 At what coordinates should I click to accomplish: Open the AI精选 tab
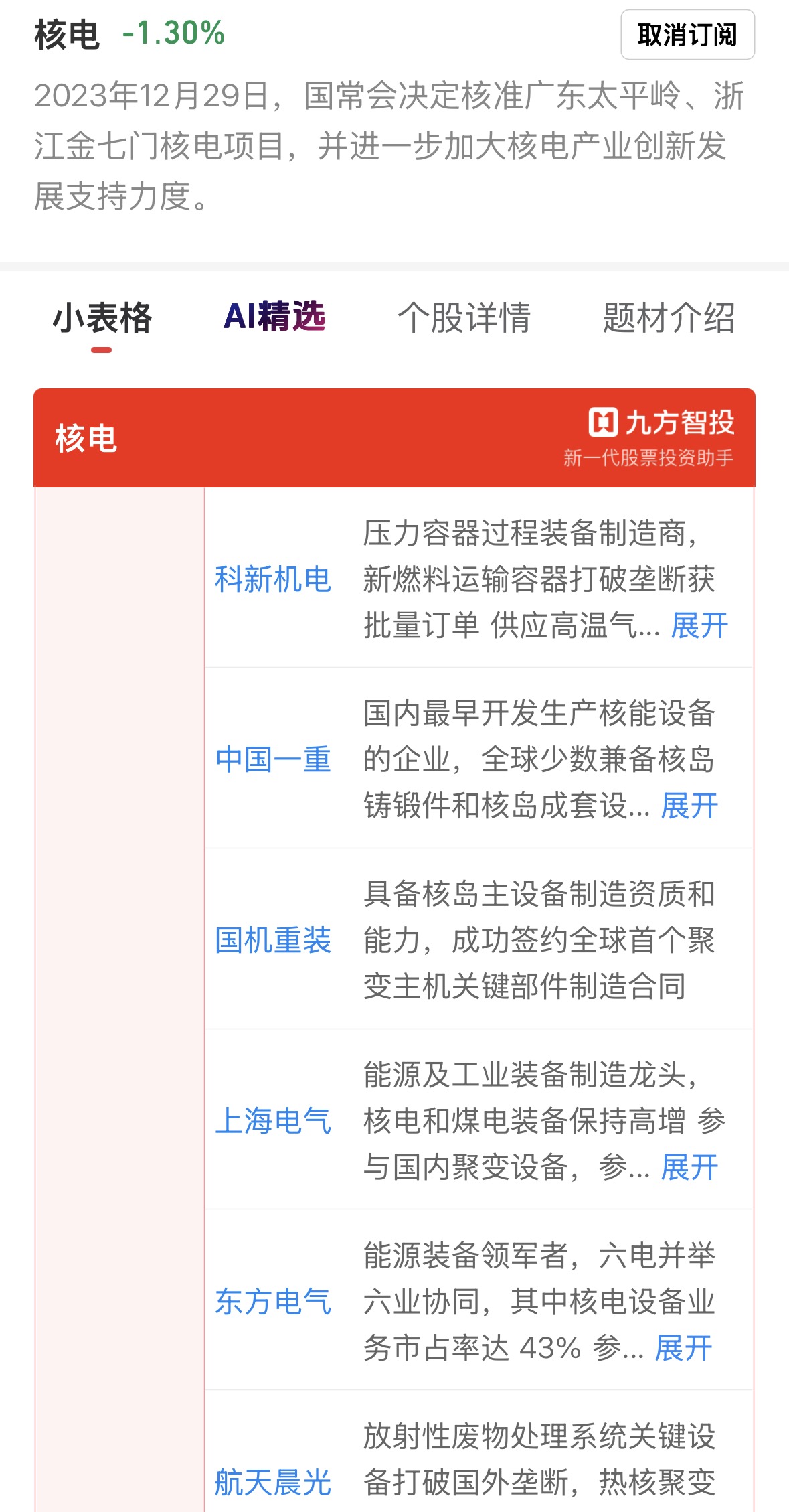(x=274, y=317)
